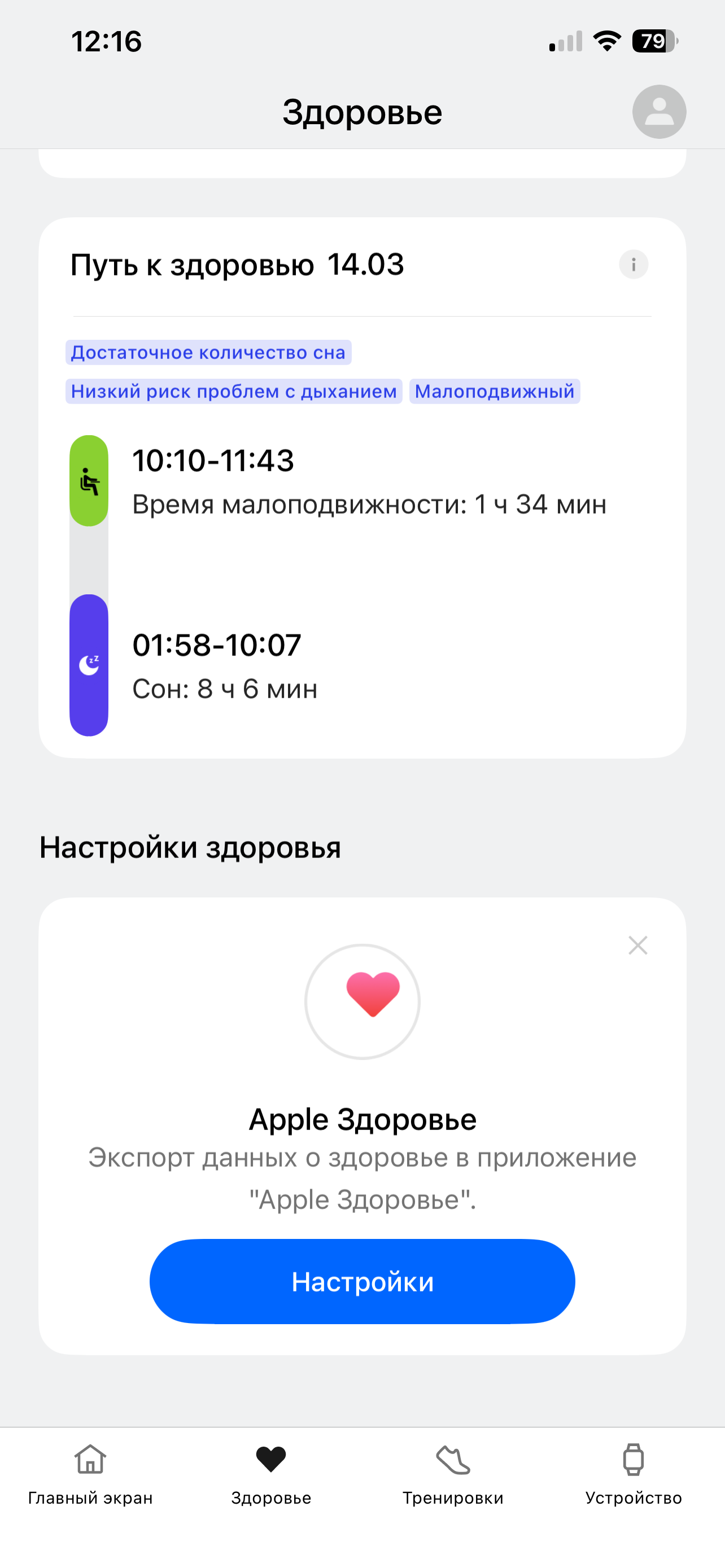
Task: Tap the blue Настройки button
Action: [362, 1281]
